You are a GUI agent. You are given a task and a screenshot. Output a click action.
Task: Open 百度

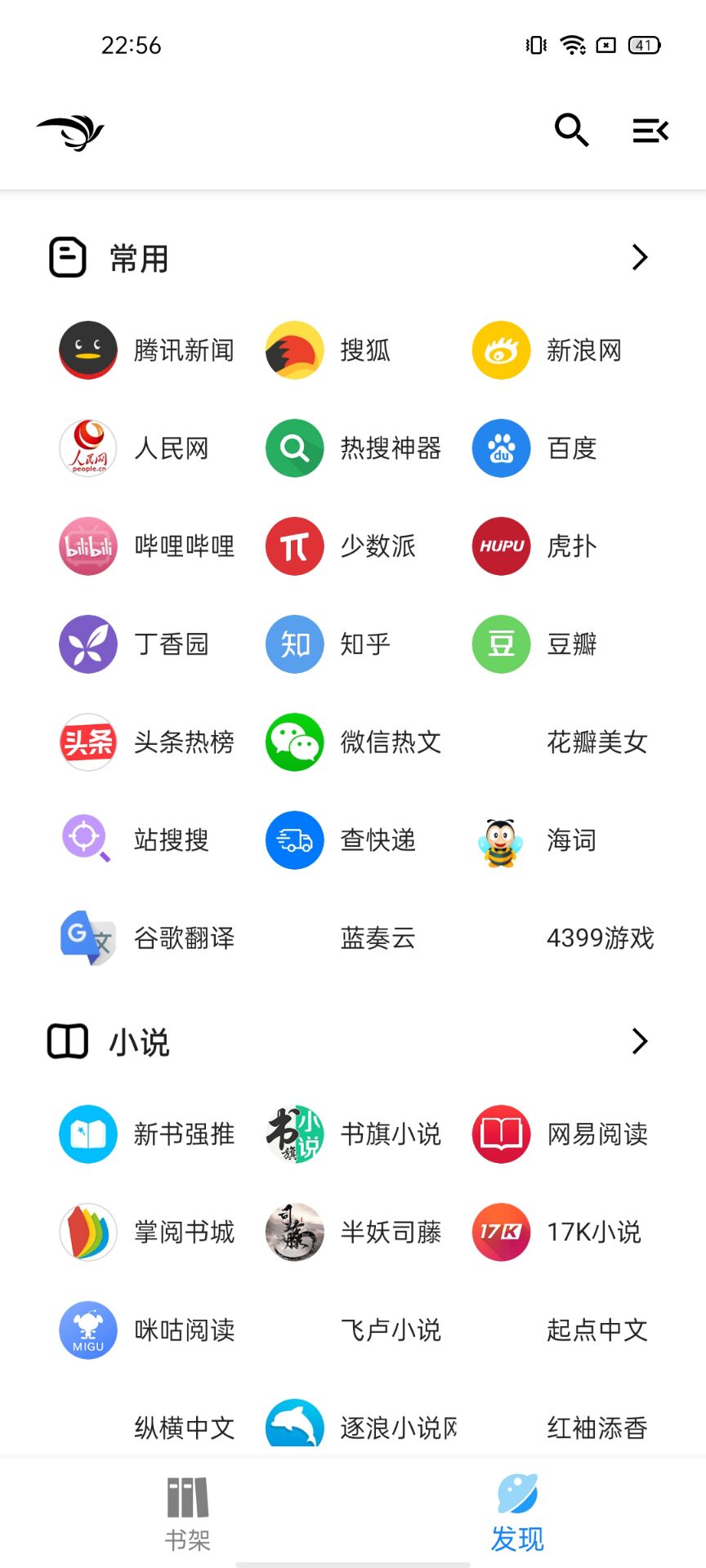534,448
